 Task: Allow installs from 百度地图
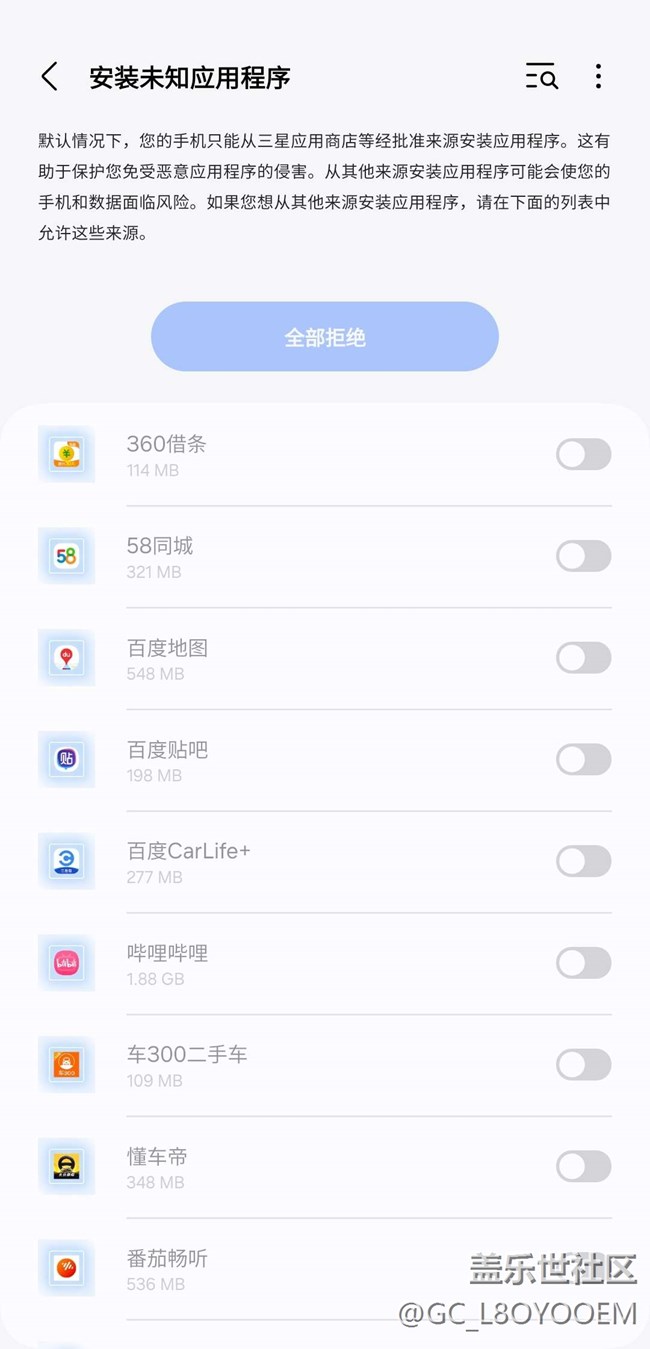click(x=583, y=658)
